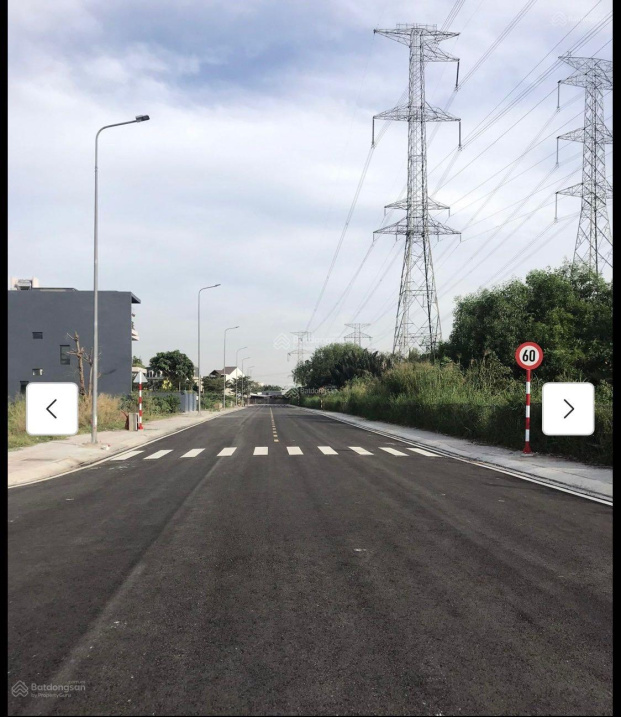This screenshot has width=621, height=717.
Task: Go to the previous photo
Action: pos(52,409)
